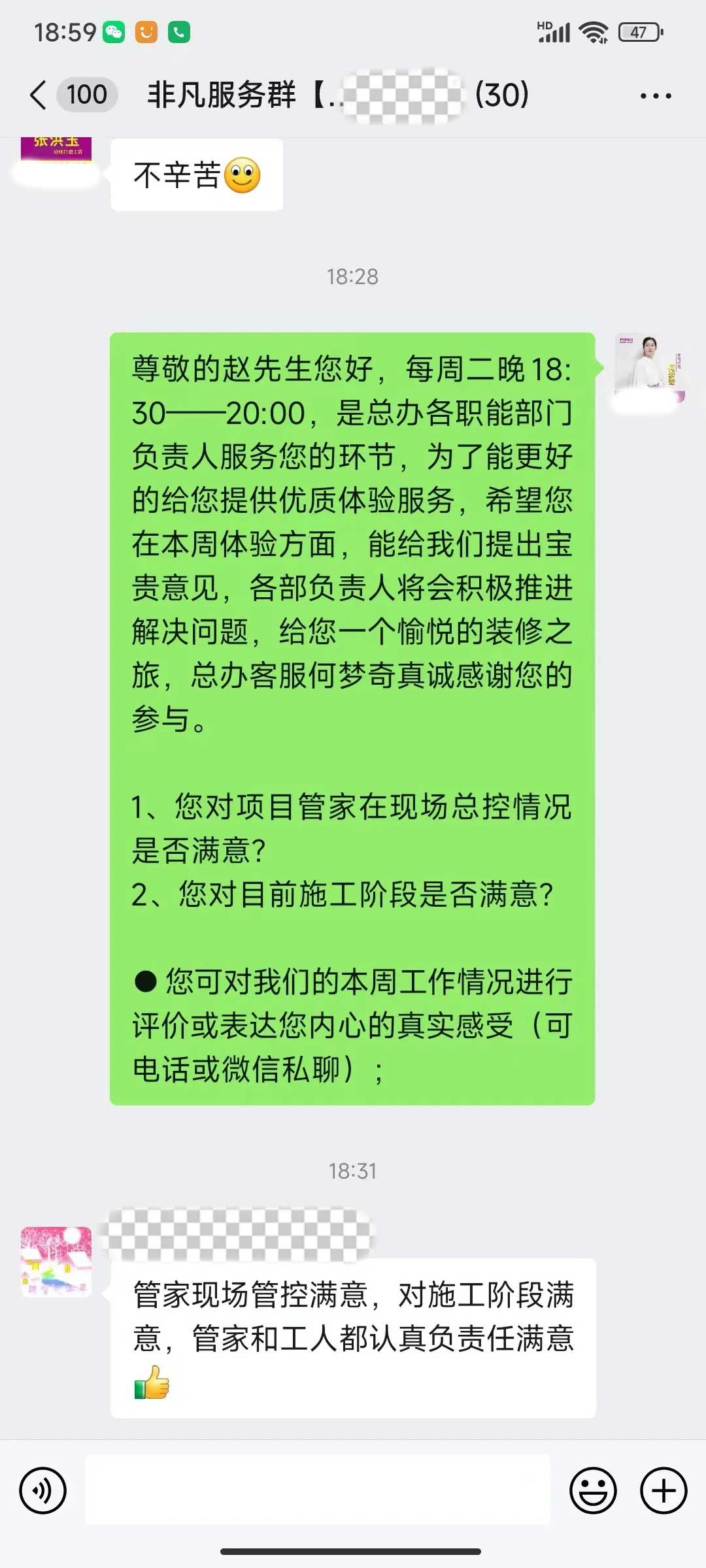The height and width of the screenshot is (1568, 706).
Task: Switch to voice message input
Action: 43,1490
